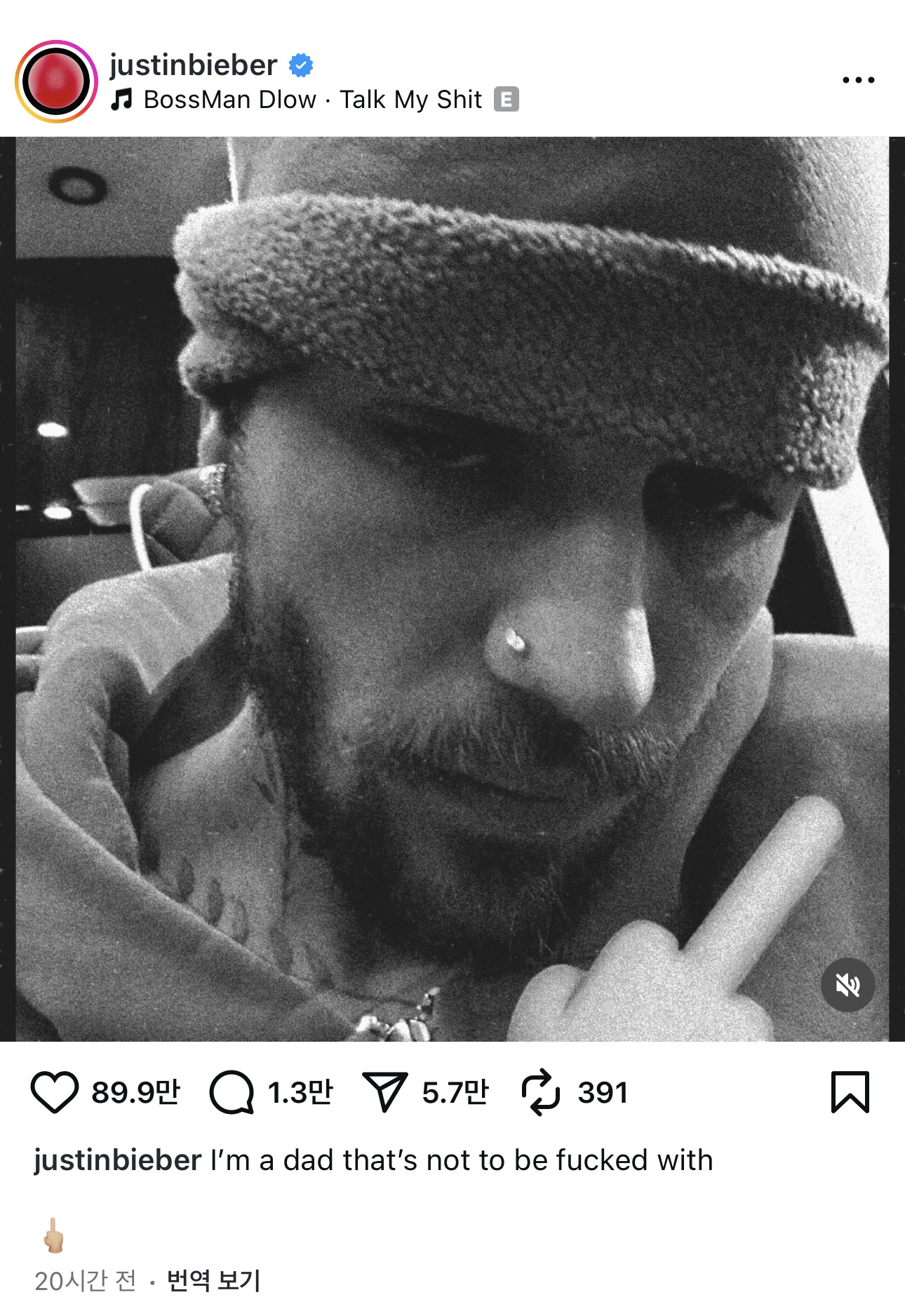905x1316 pixels.
Task: Open the justinbieber username at post header
Action: (194, 65)
